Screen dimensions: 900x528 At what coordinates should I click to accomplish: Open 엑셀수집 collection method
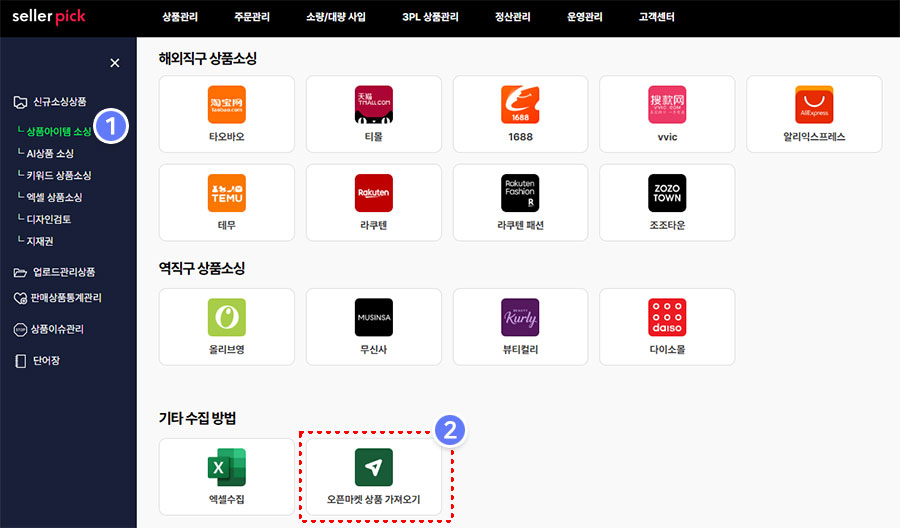coord(227,475)
